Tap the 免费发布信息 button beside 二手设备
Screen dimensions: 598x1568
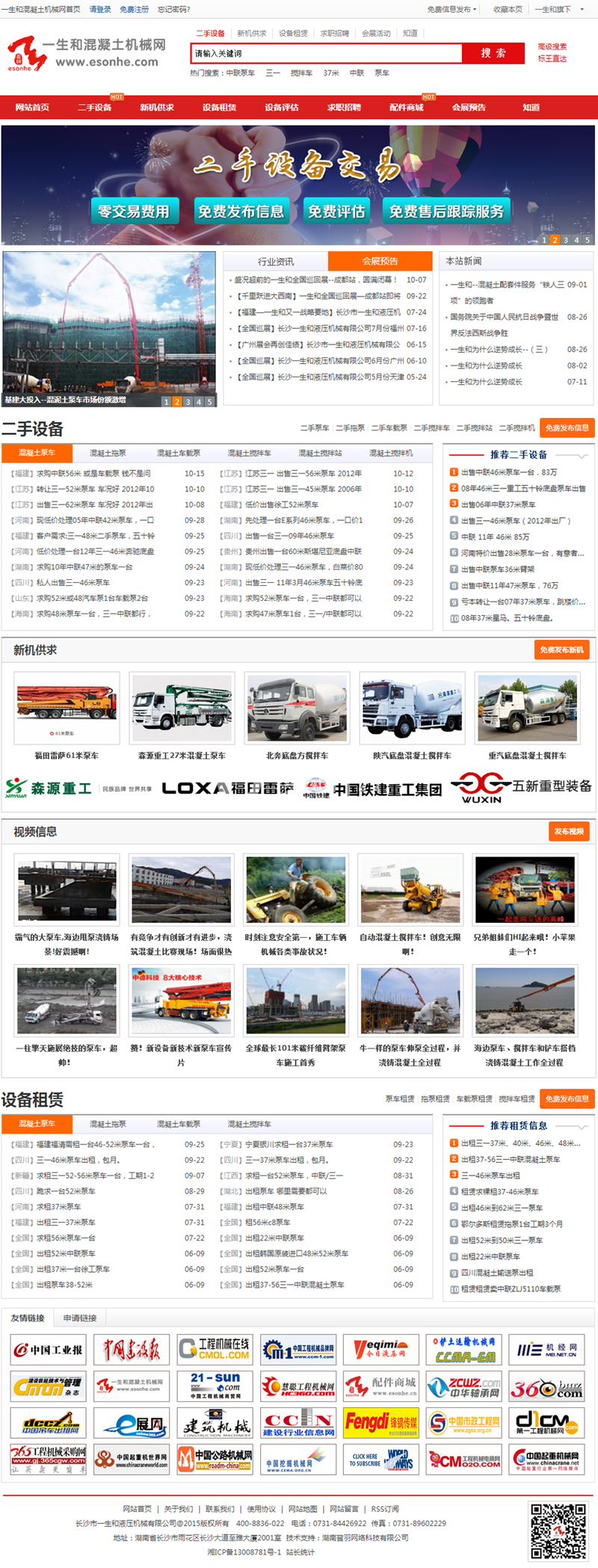click(x=567, y=428)
